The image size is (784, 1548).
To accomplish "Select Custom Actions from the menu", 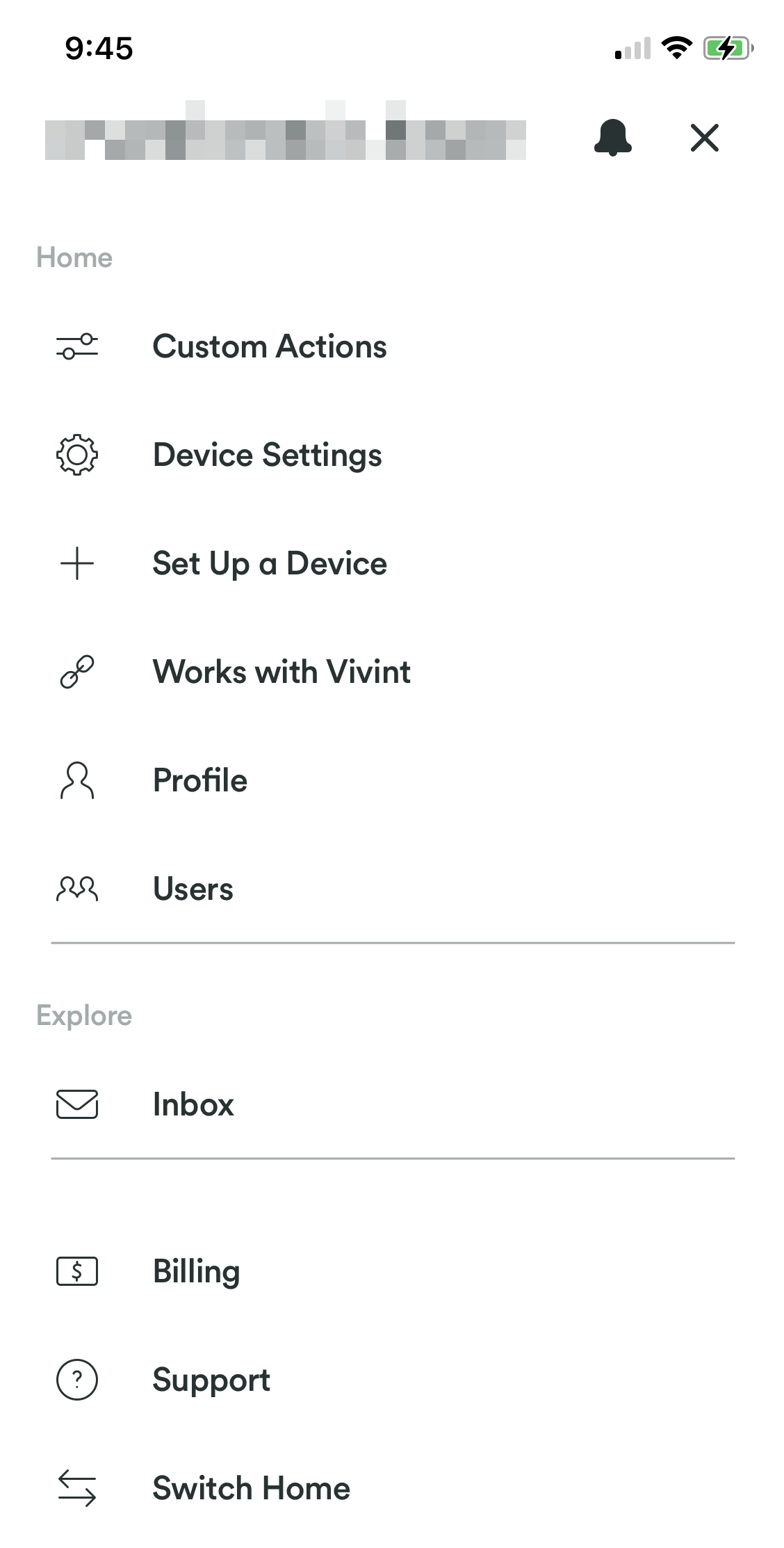I will pyautogui.click(x=270, y=346).
